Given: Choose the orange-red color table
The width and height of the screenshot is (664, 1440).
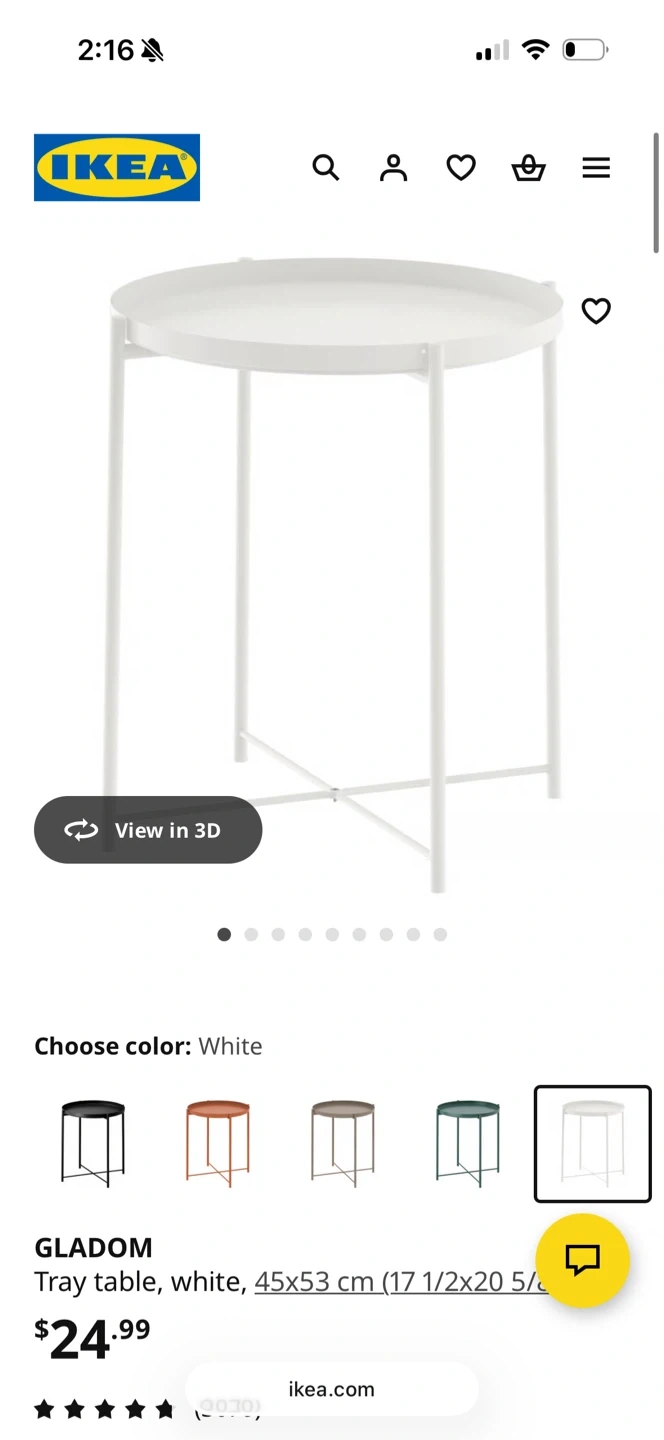Looking at the screenshot, I should 218,1143.
